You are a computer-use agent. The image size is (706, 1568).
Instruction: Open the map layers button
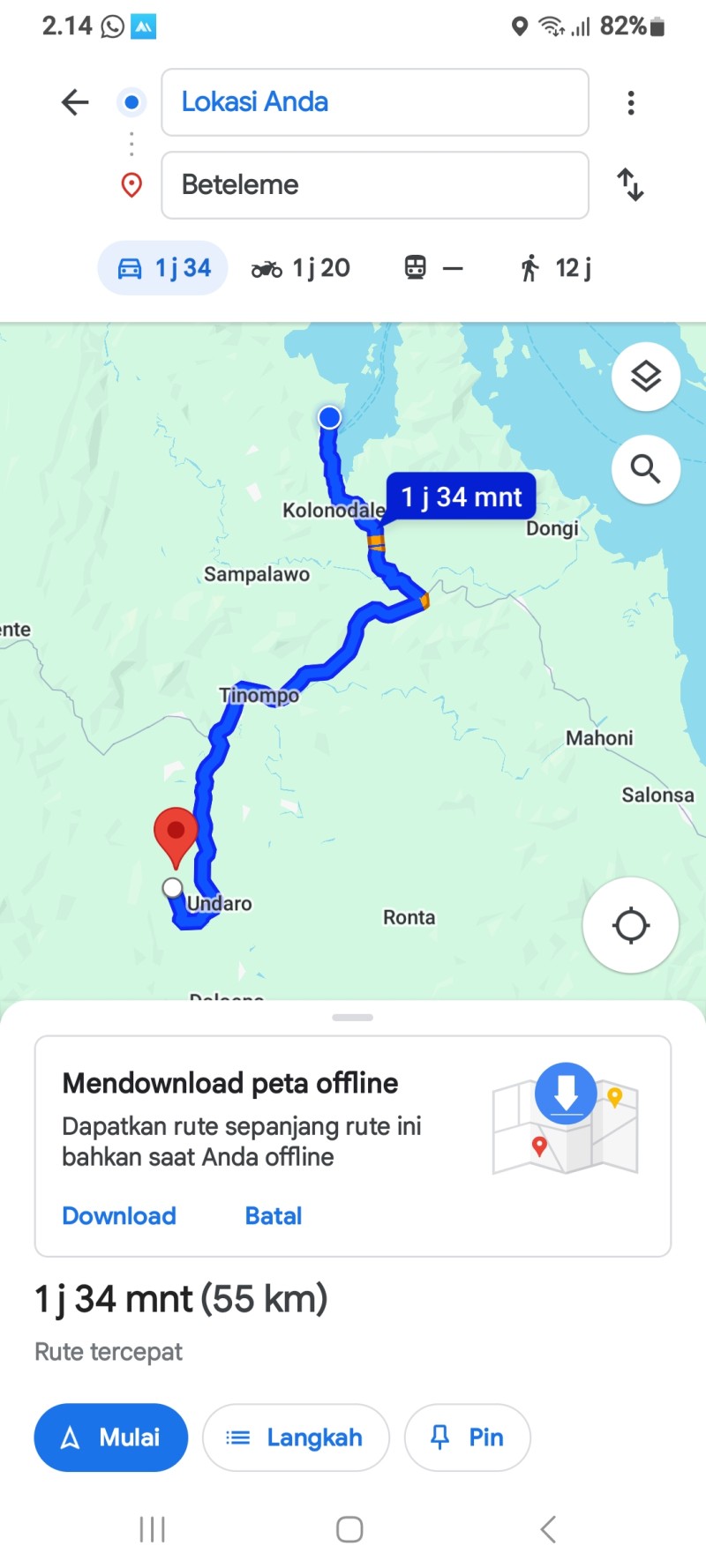pyautogui.click(x=646, y=377)
